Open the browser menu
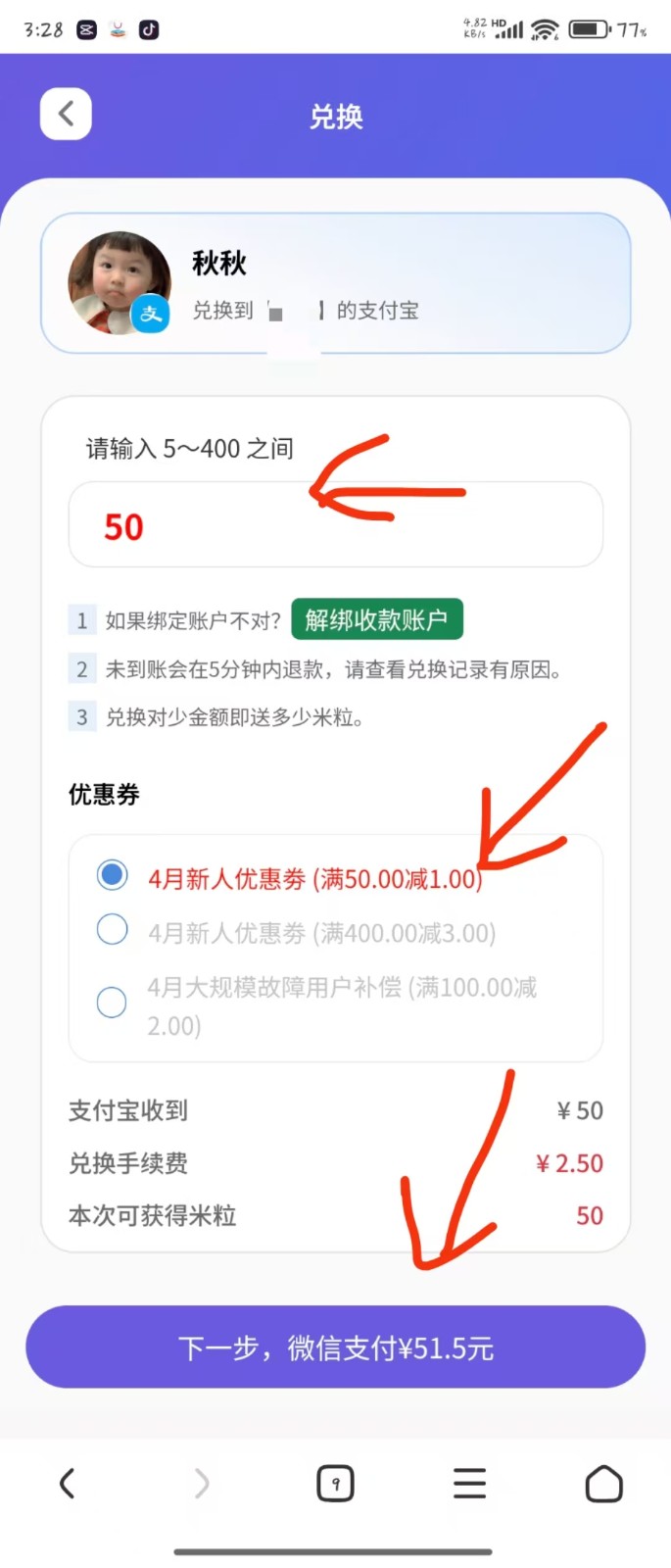Screen dimensions: 671x1568 click(x=469, y=1484)
